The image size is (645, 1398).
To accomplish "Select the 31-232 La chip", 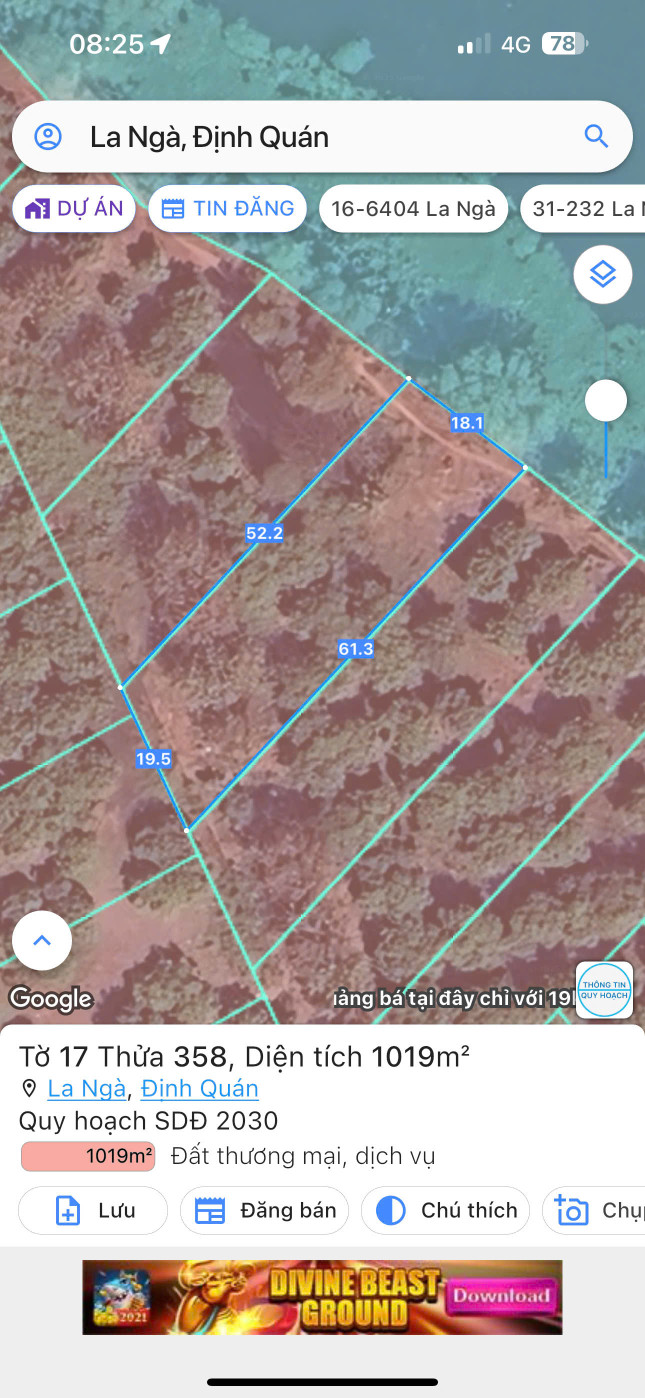I will tap(583, 209).
